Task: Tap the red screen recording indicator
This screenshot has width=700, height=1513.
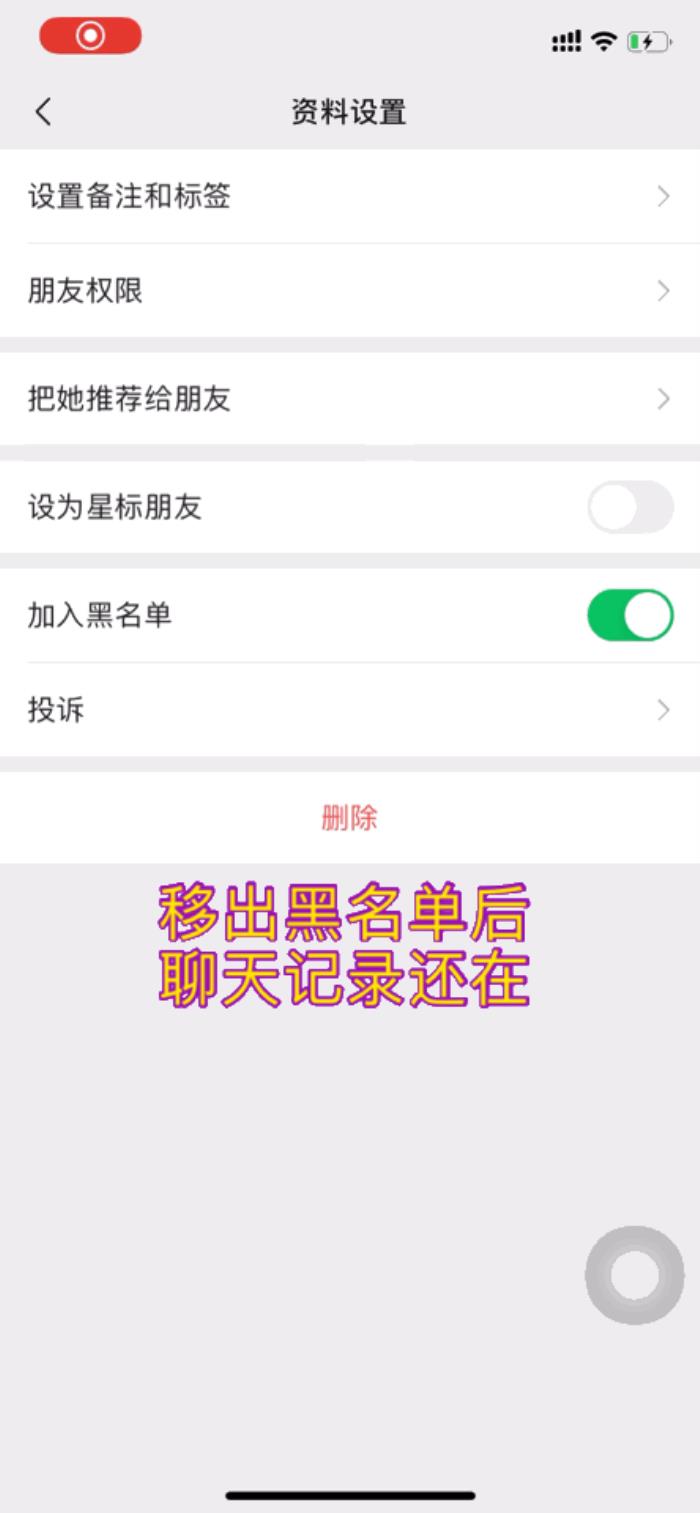Action: pos(90,37)
